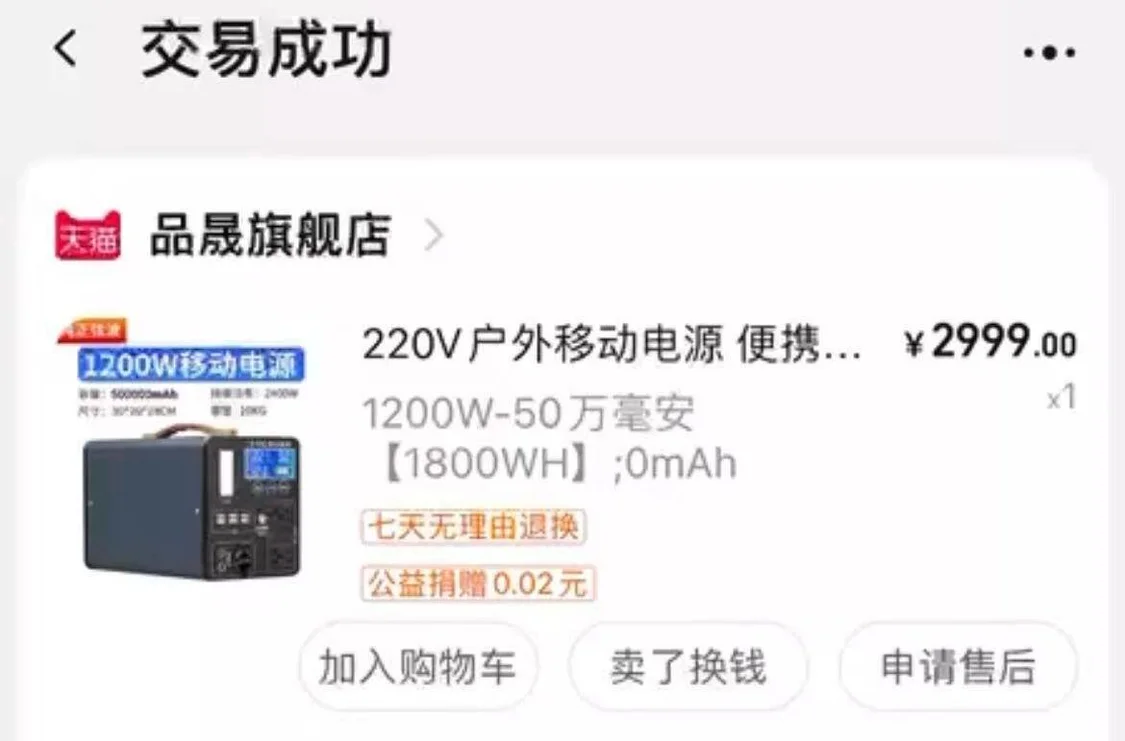
Task: Select 卖了换钱 to resell the item
Action: (688, 667)
